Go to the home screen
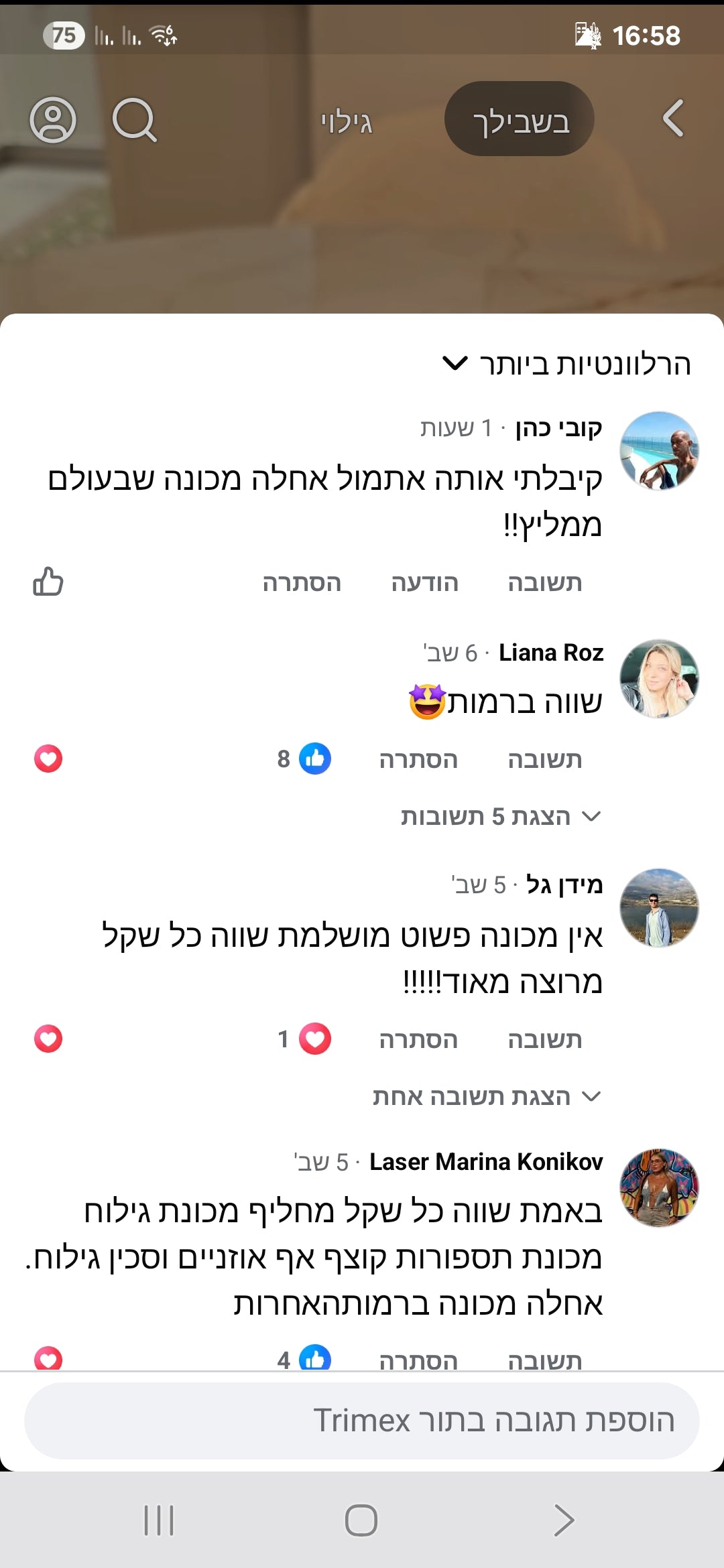724x1568 pixels. [x=361, y=1520]
